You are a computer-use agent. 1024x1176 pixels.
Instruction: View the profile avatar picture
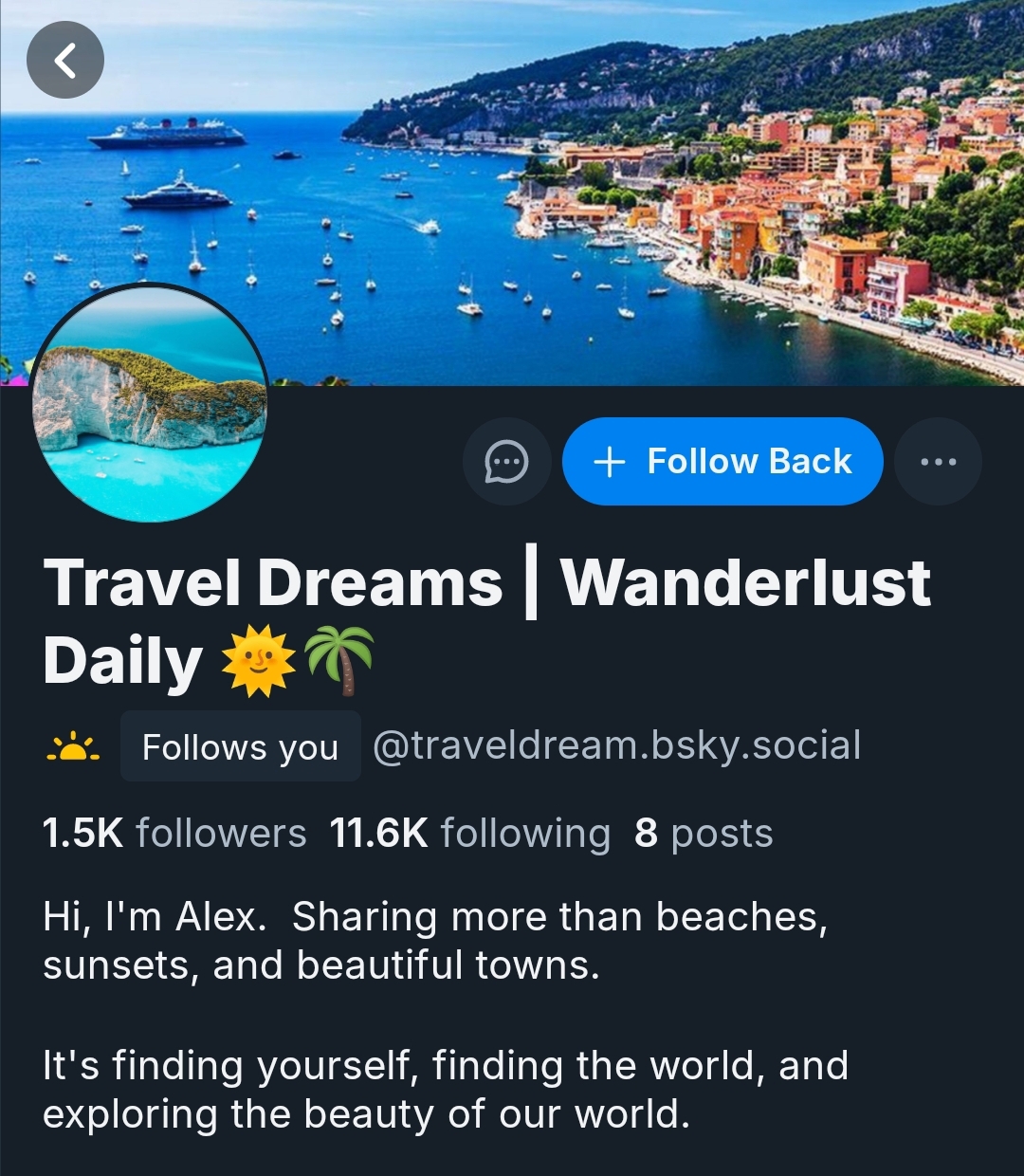pos(150,403)
